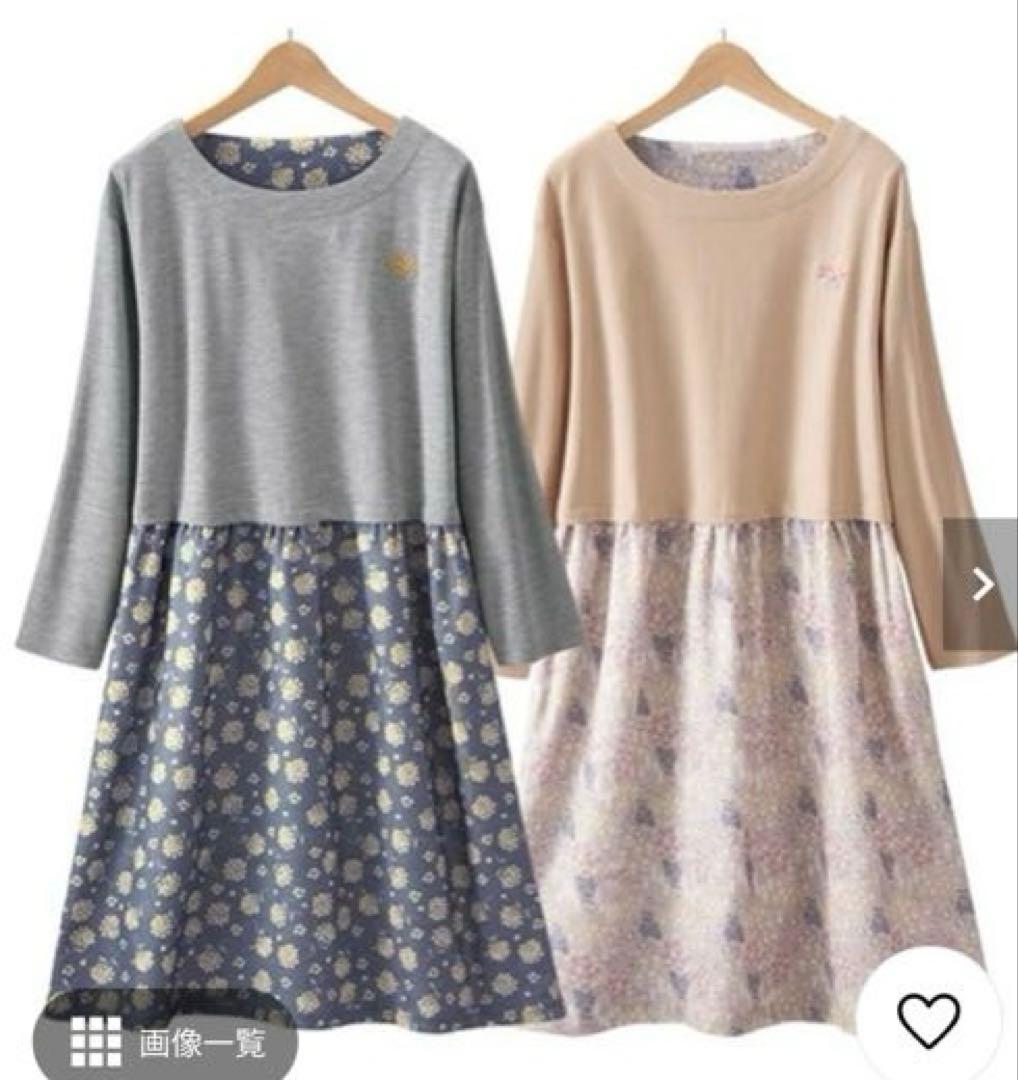This screenshot has height=1080, width=1018.
Task: Like this item with the heart
Action: point(929,1019)
